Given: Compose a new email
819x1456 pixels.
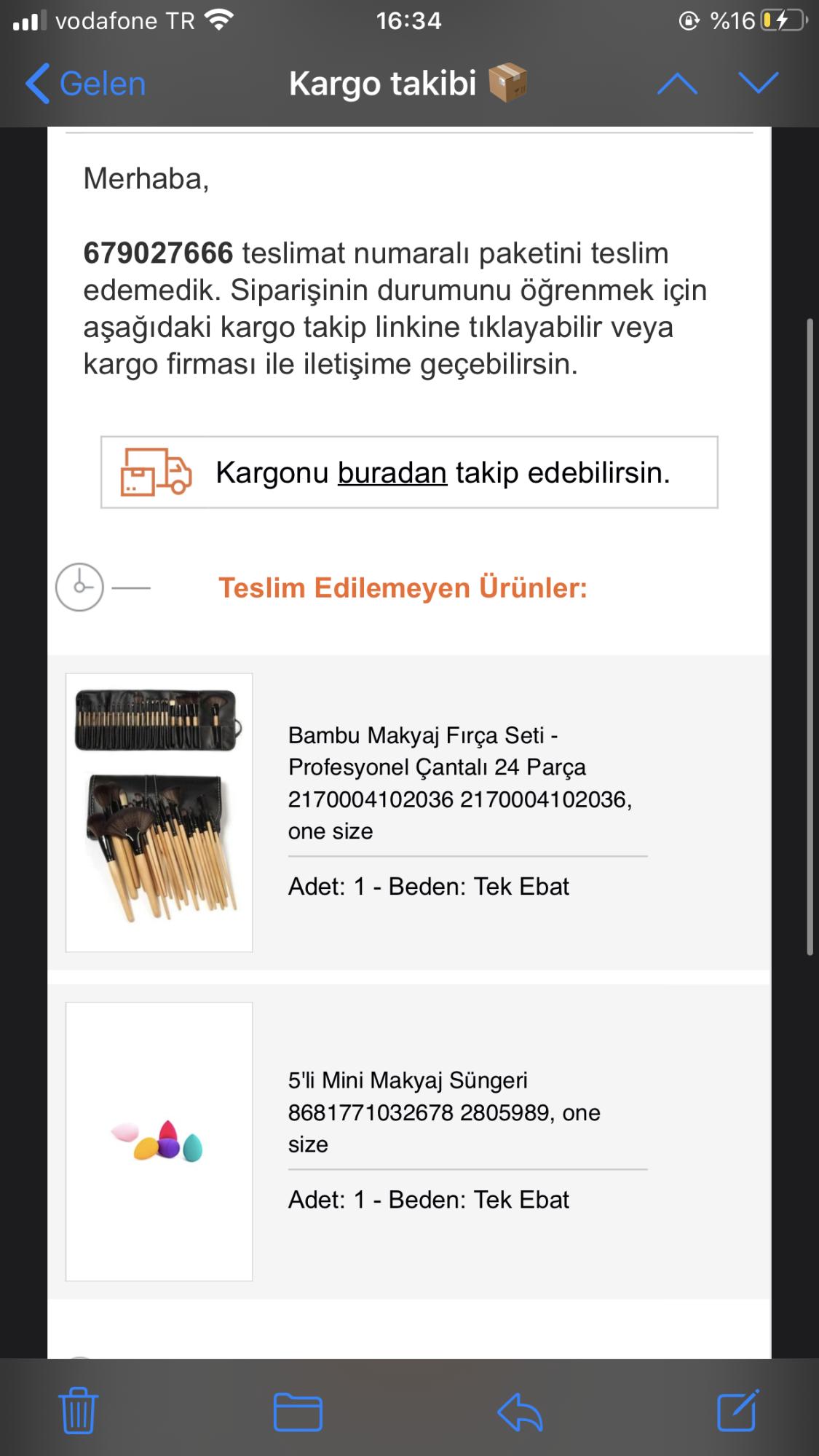Looking at the screenshot, I should pos(738,1410).
